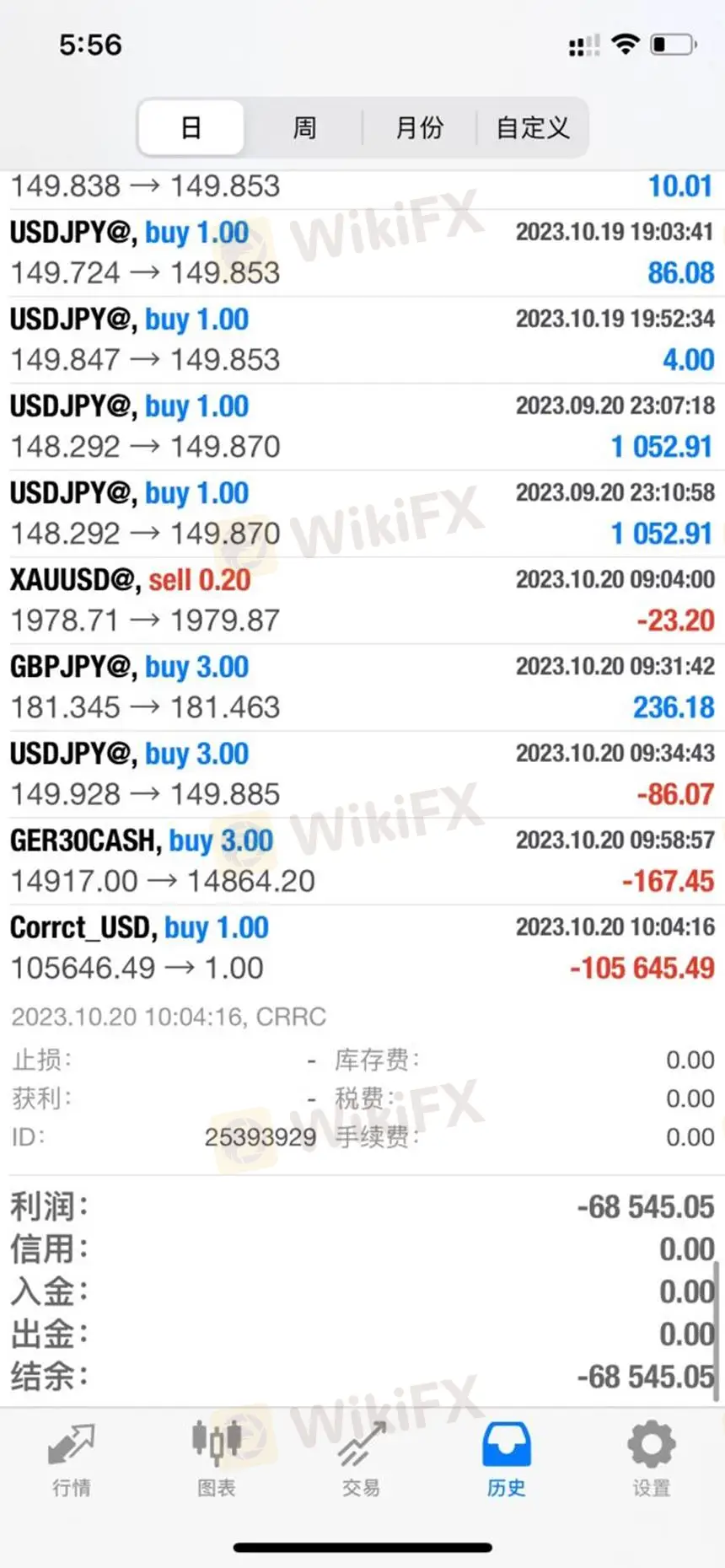Collapse the Corrct_USD buy 1.00 entry
The image size is (725, 1568).
(362, 948)
